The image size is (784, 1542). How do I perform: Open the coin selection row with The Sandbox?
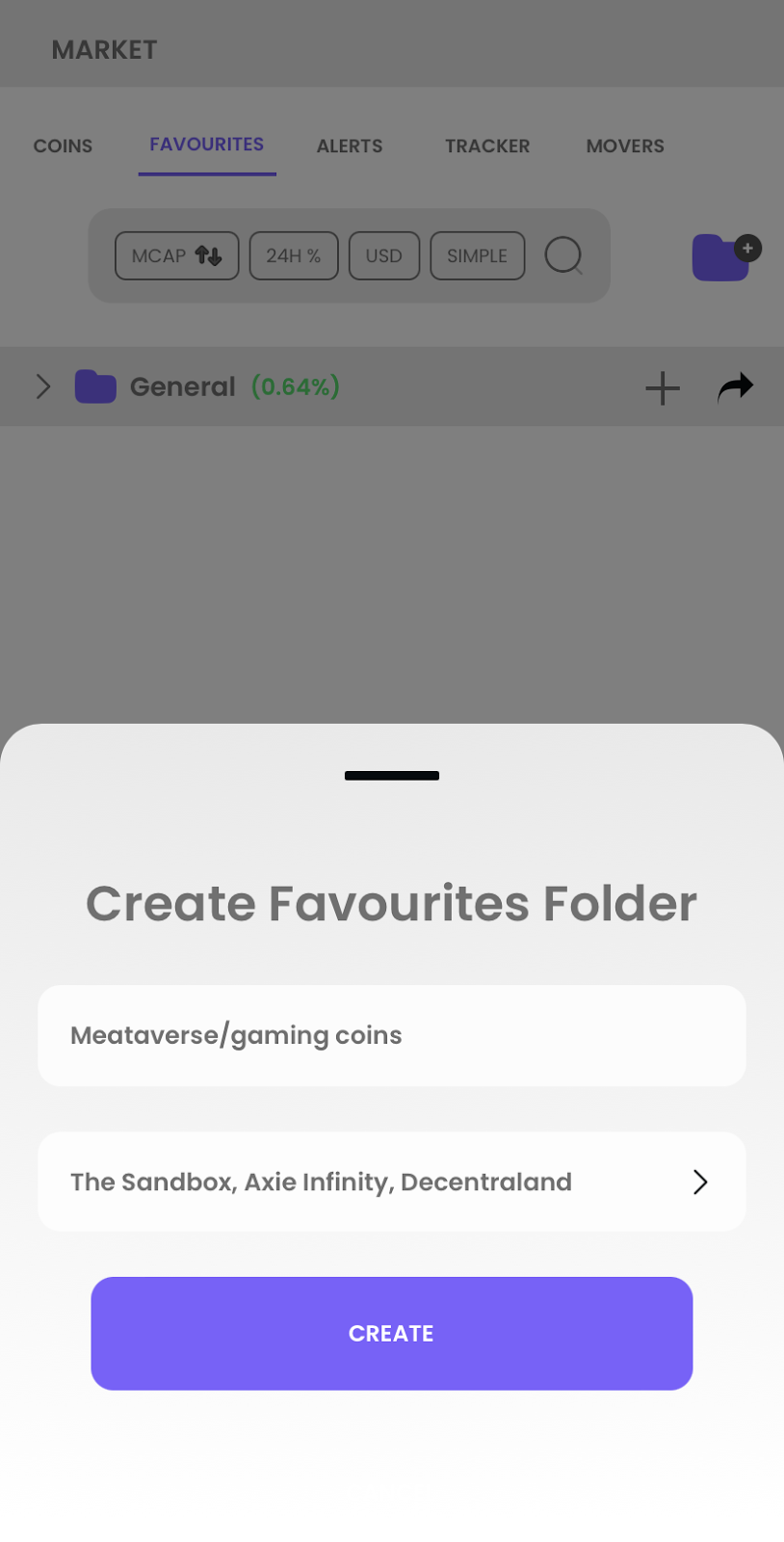pyautogui.click(x=391, y=1182)
